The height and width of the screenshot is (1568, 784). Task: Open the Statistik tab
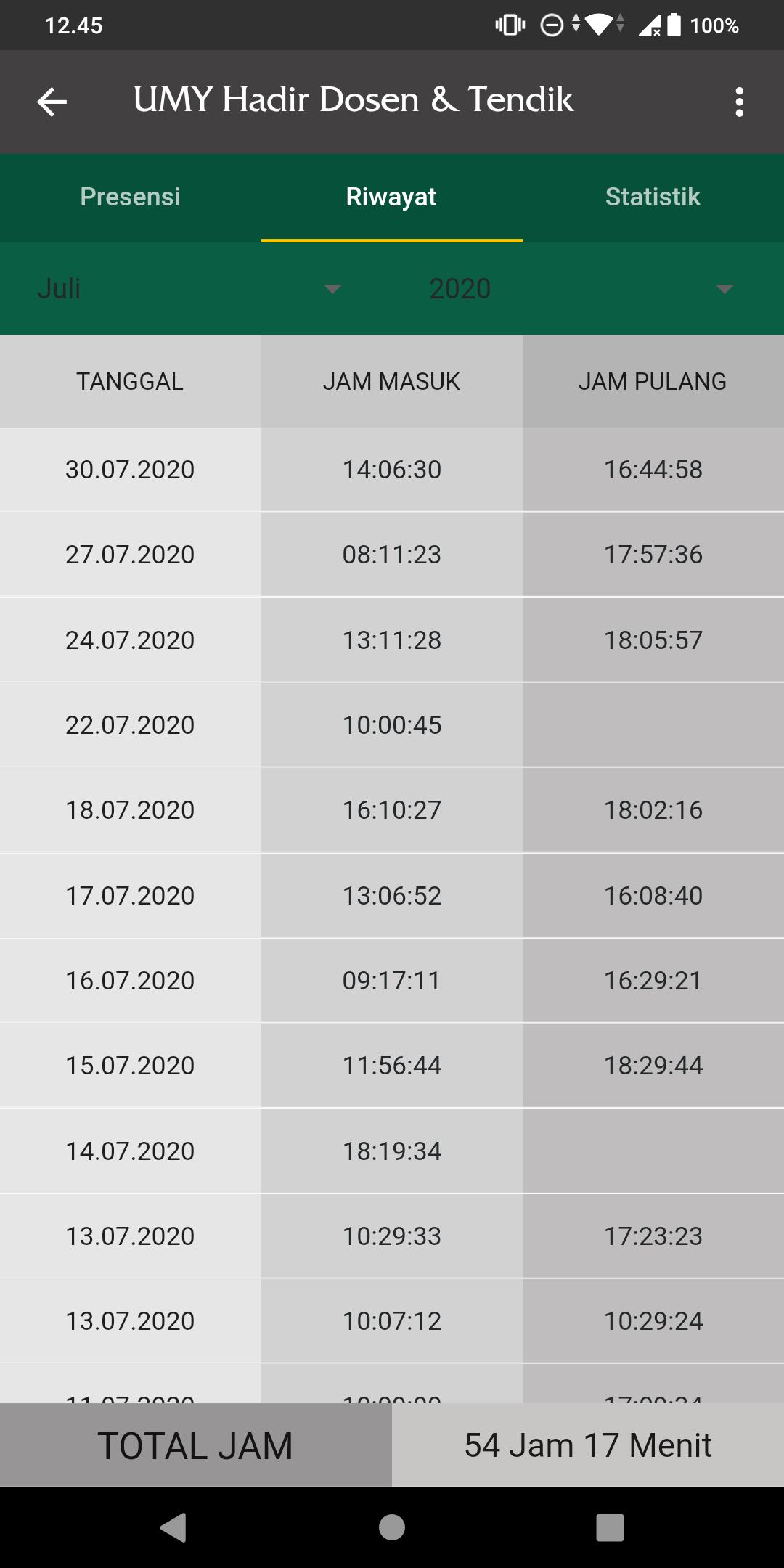tap(653, 197)
